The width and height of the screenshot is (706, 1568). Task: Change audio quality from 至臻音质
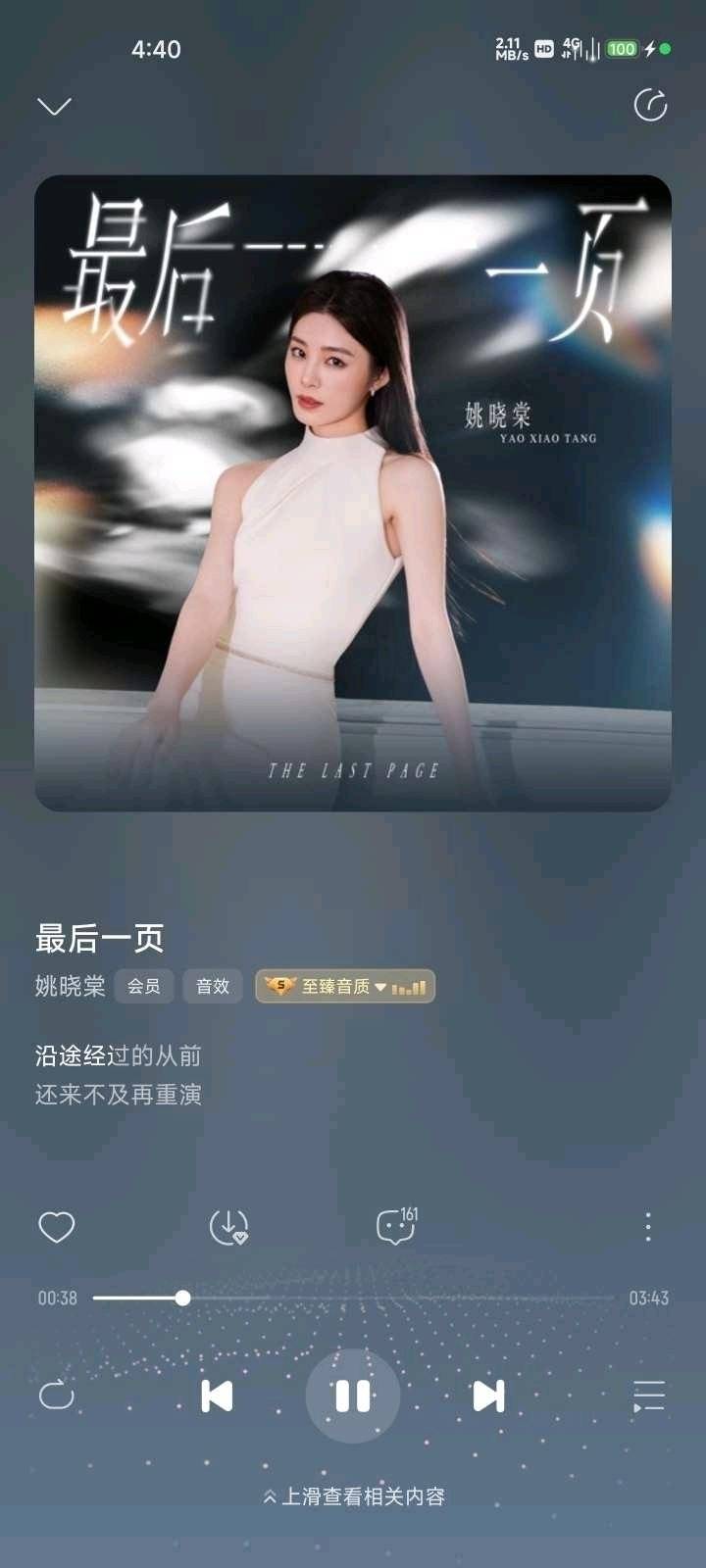pos(345,986)
